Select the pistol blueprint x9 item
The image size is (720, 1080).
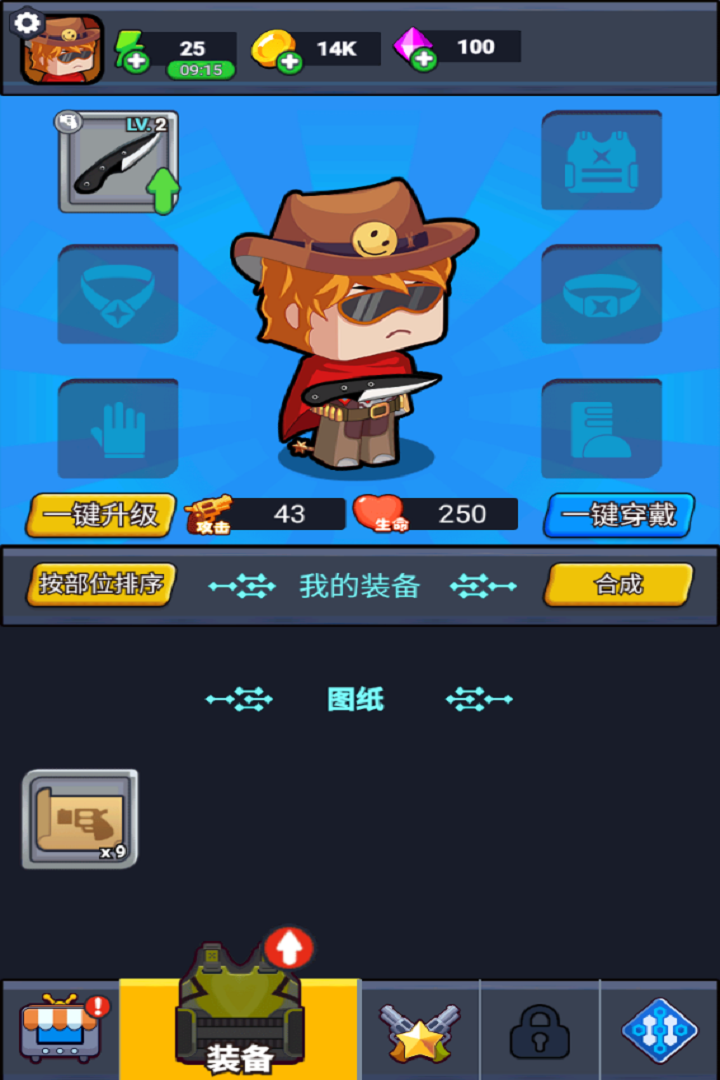coord(80,818)
